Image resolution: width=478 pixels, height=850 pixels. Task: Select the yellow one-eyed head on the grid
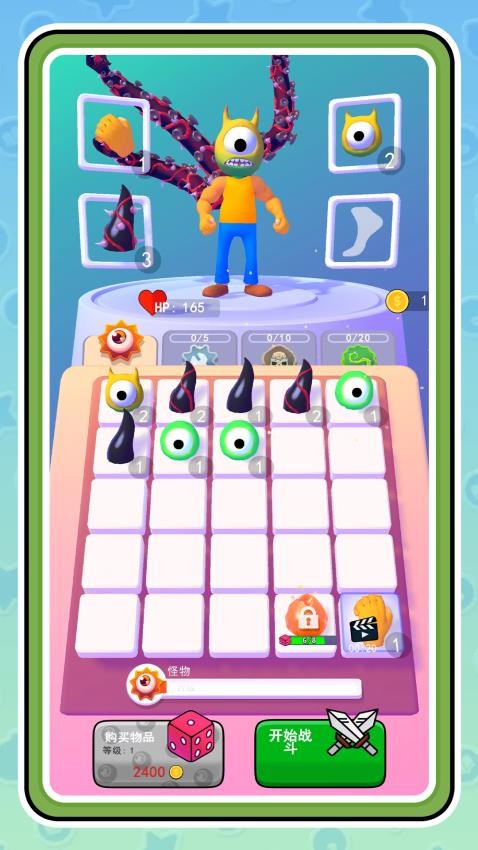tap(124, 396)
